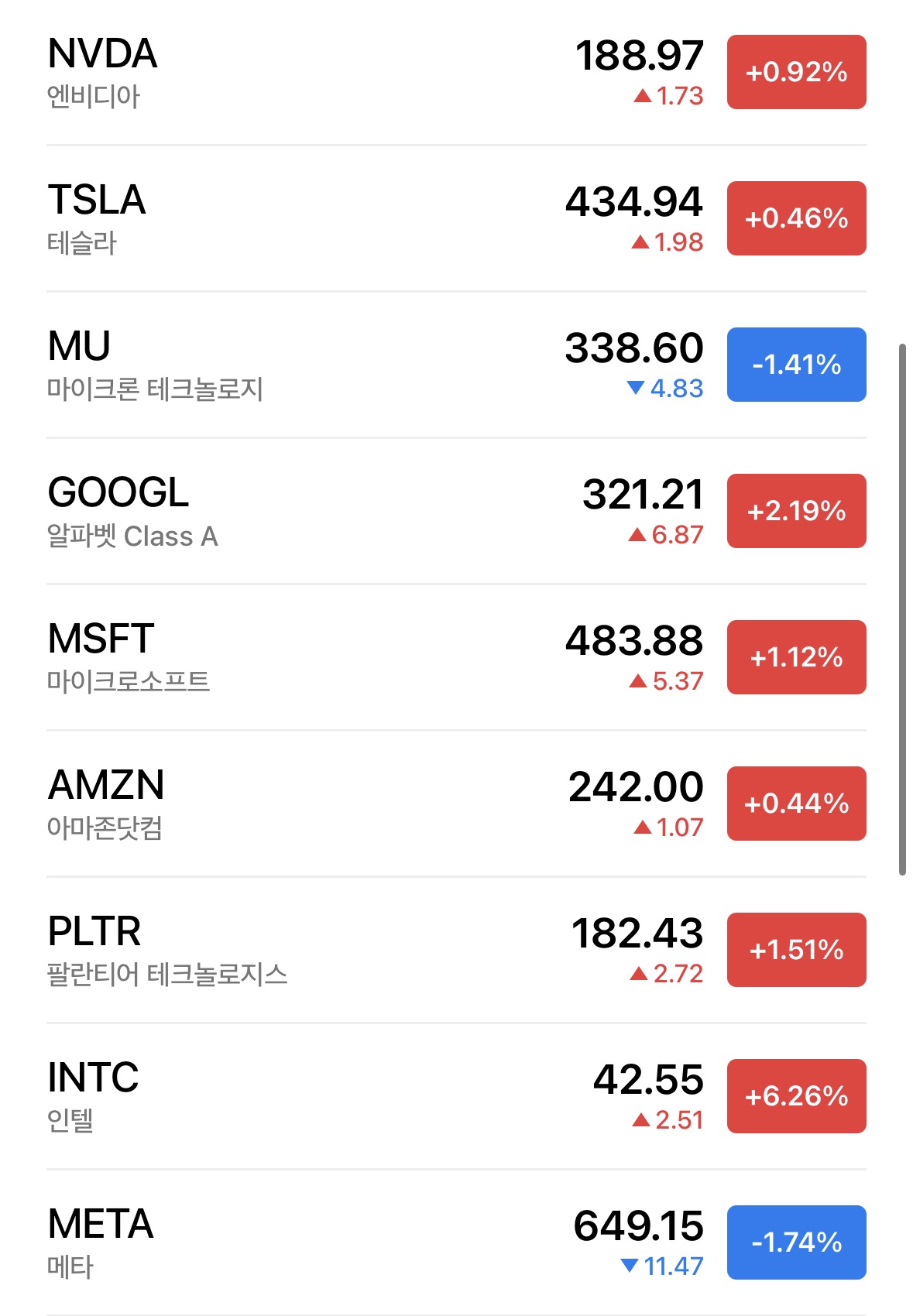Open the NVDA stock row
Viewport: 913px width, 1316px height.
310,73
